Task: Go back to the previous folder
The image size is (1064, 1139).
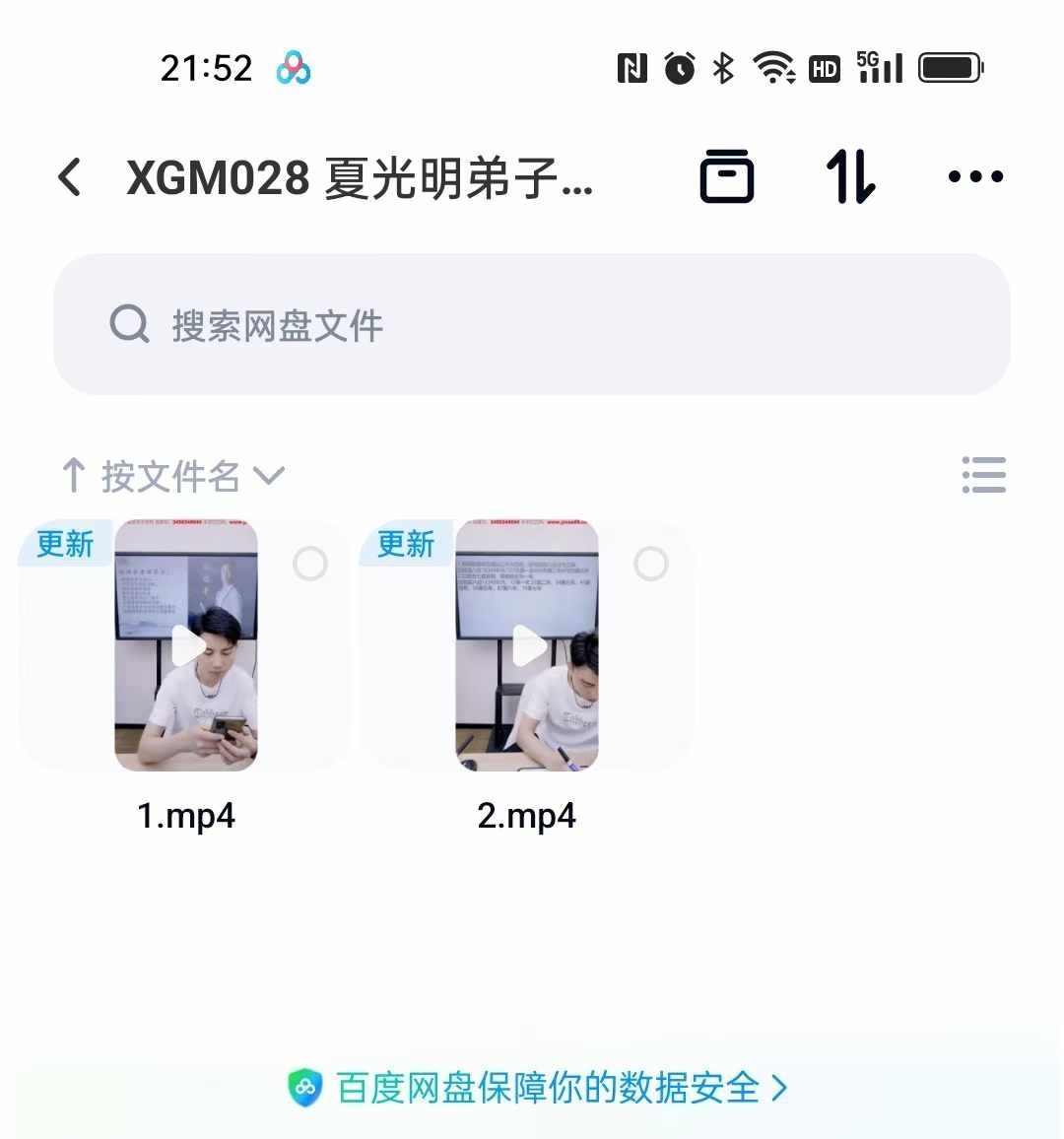Action: click(70, 177)
